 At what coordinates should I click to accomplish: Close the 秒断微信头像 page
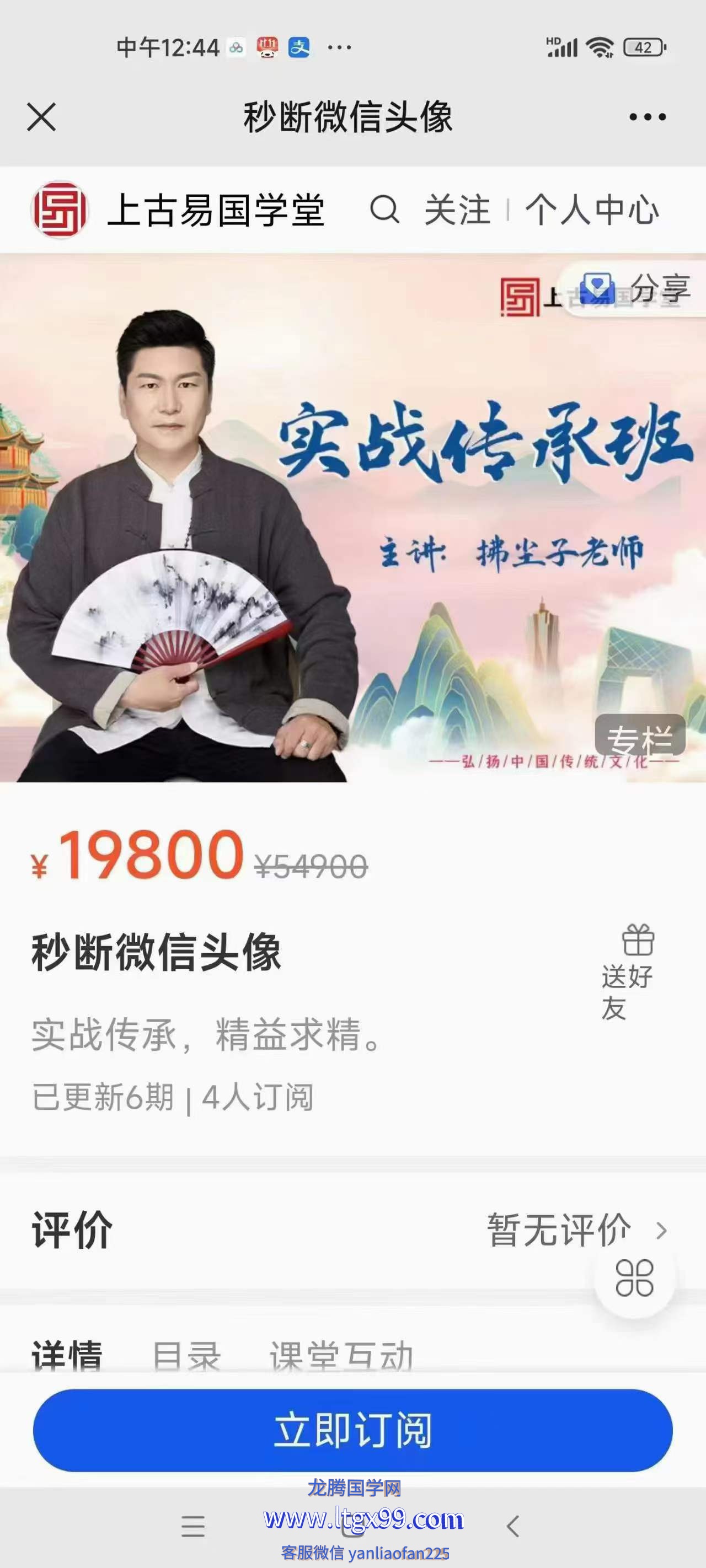(41, 117)
